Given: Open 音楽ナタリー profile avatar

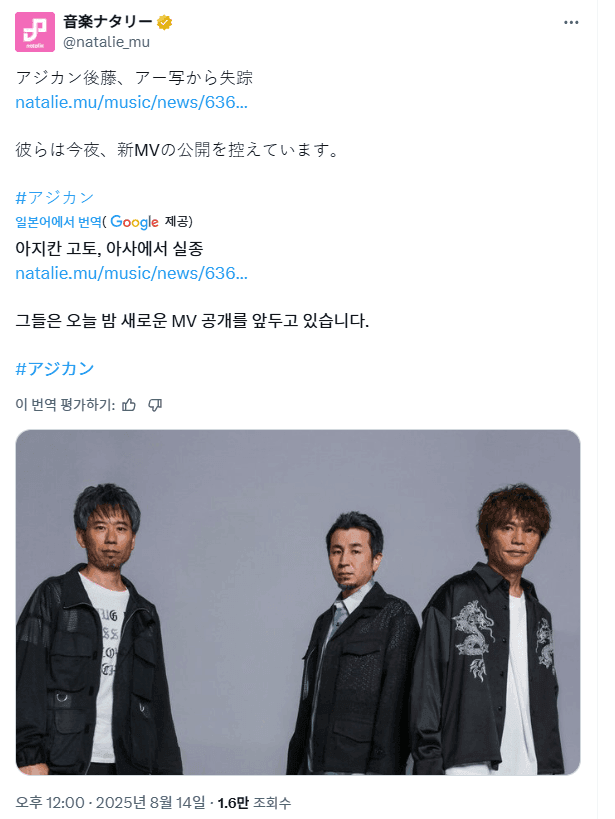Looking at the screenshot, I should tap(35, 31).
